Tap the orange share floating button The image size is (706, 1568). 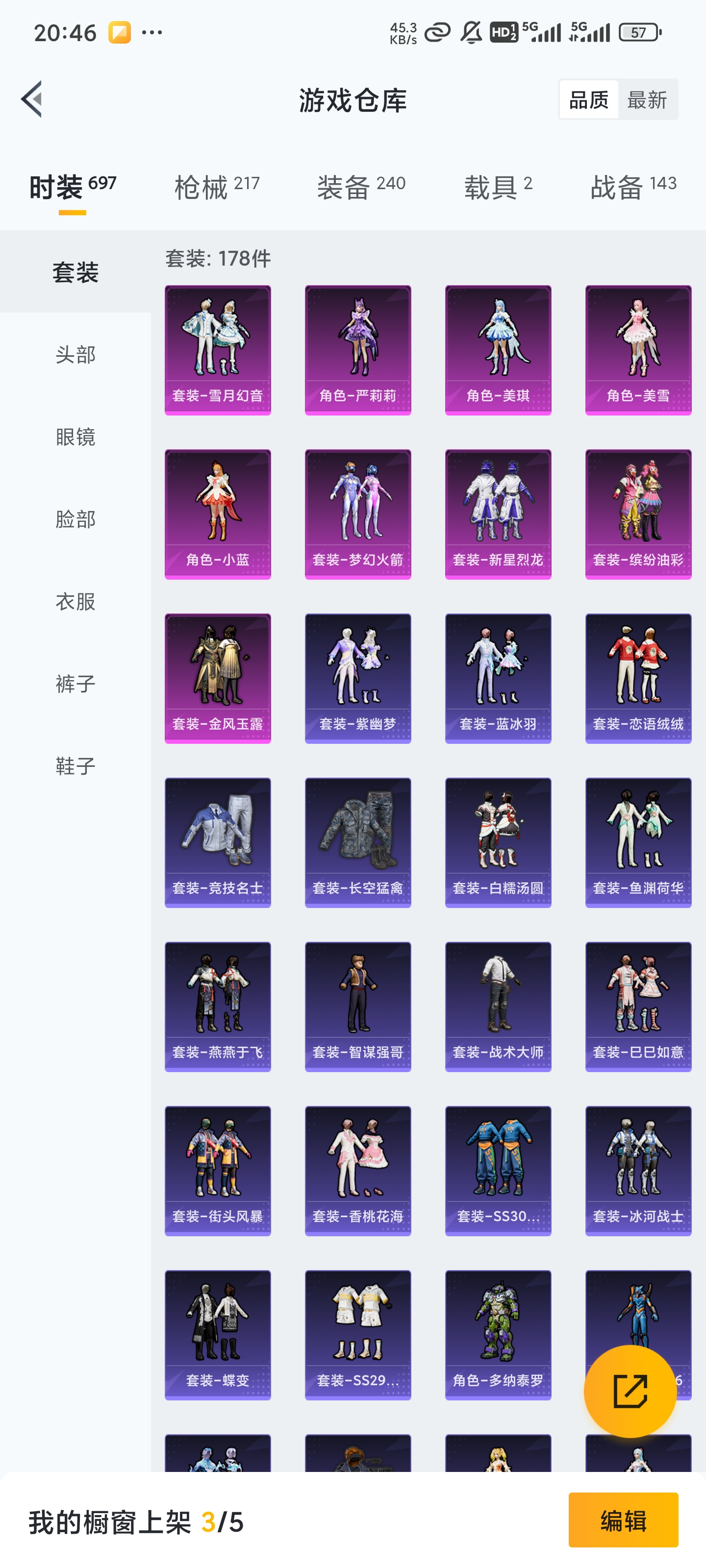(x=630, y=1391)
